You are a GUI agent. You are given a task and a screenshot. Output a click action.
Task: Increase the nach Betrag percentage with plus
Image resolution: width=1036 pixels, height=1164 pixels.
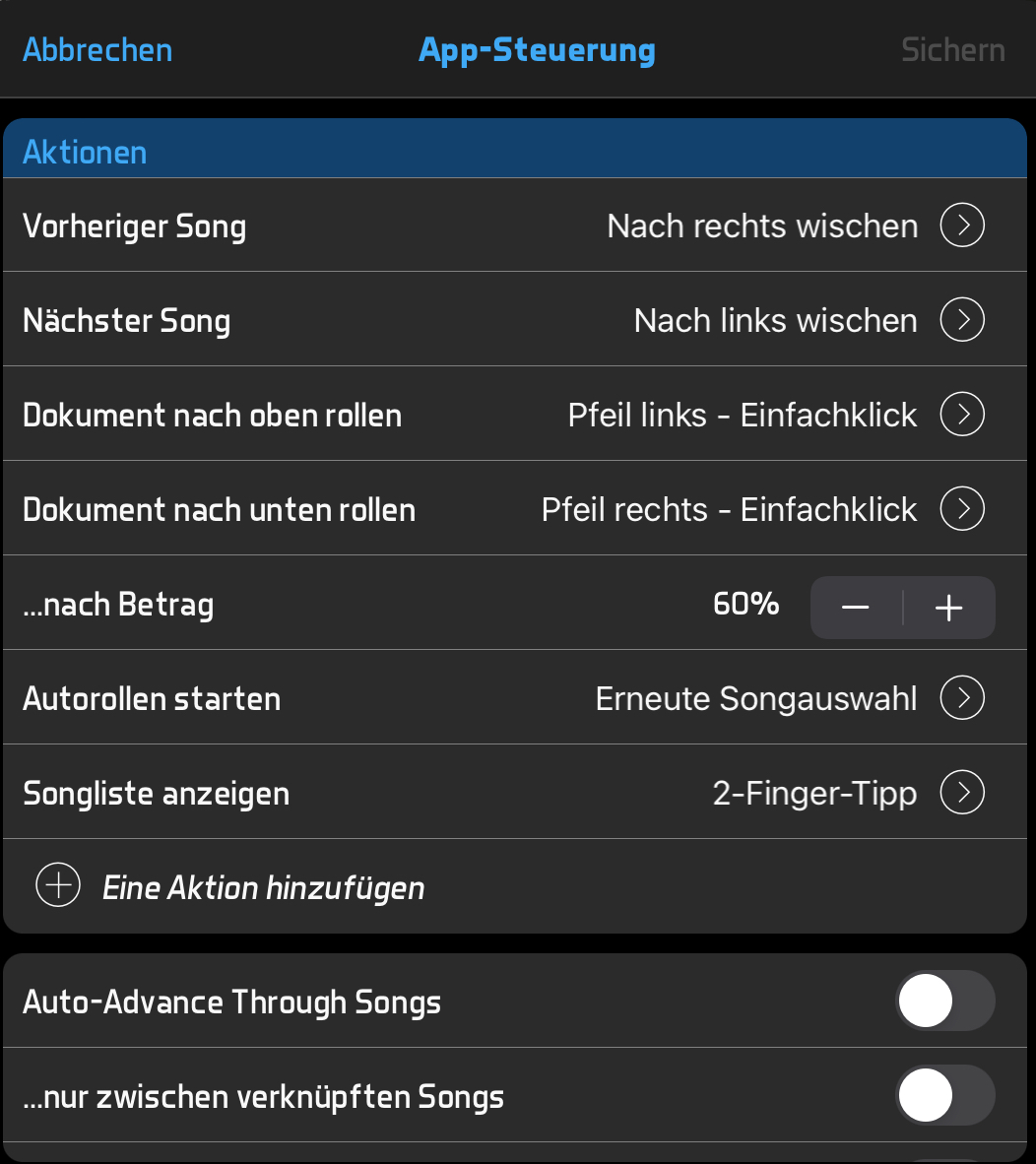coord(948,608)
